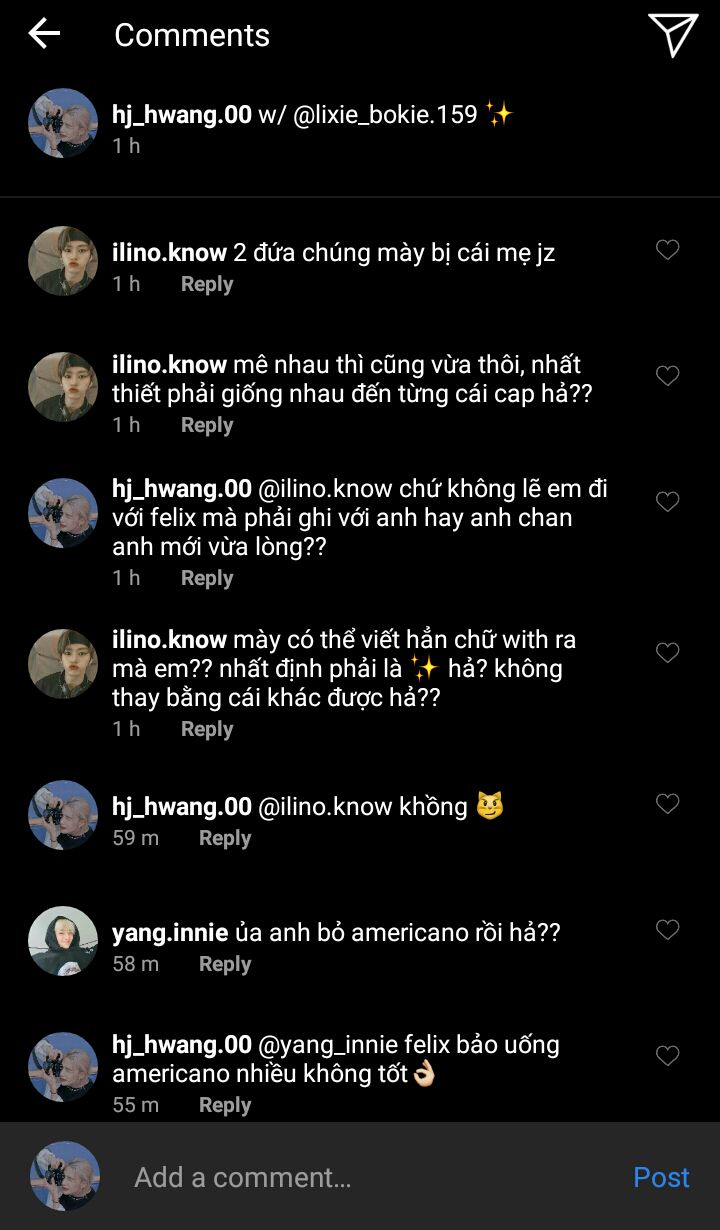Like the 'khồng' comment by hj_hwang.00

tap(667, 803)
